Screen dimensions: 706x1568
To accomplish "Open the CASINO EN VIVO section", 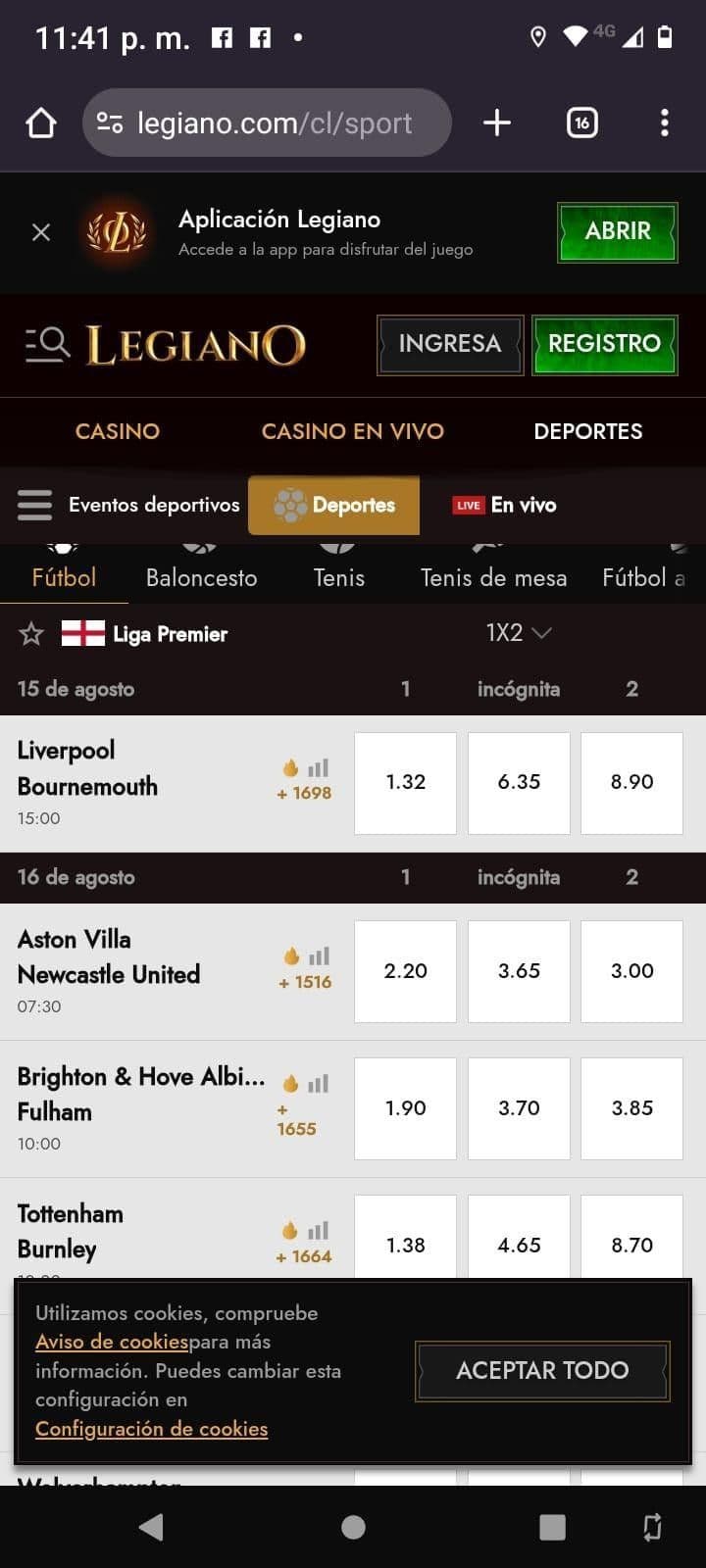I will [352, 431].
